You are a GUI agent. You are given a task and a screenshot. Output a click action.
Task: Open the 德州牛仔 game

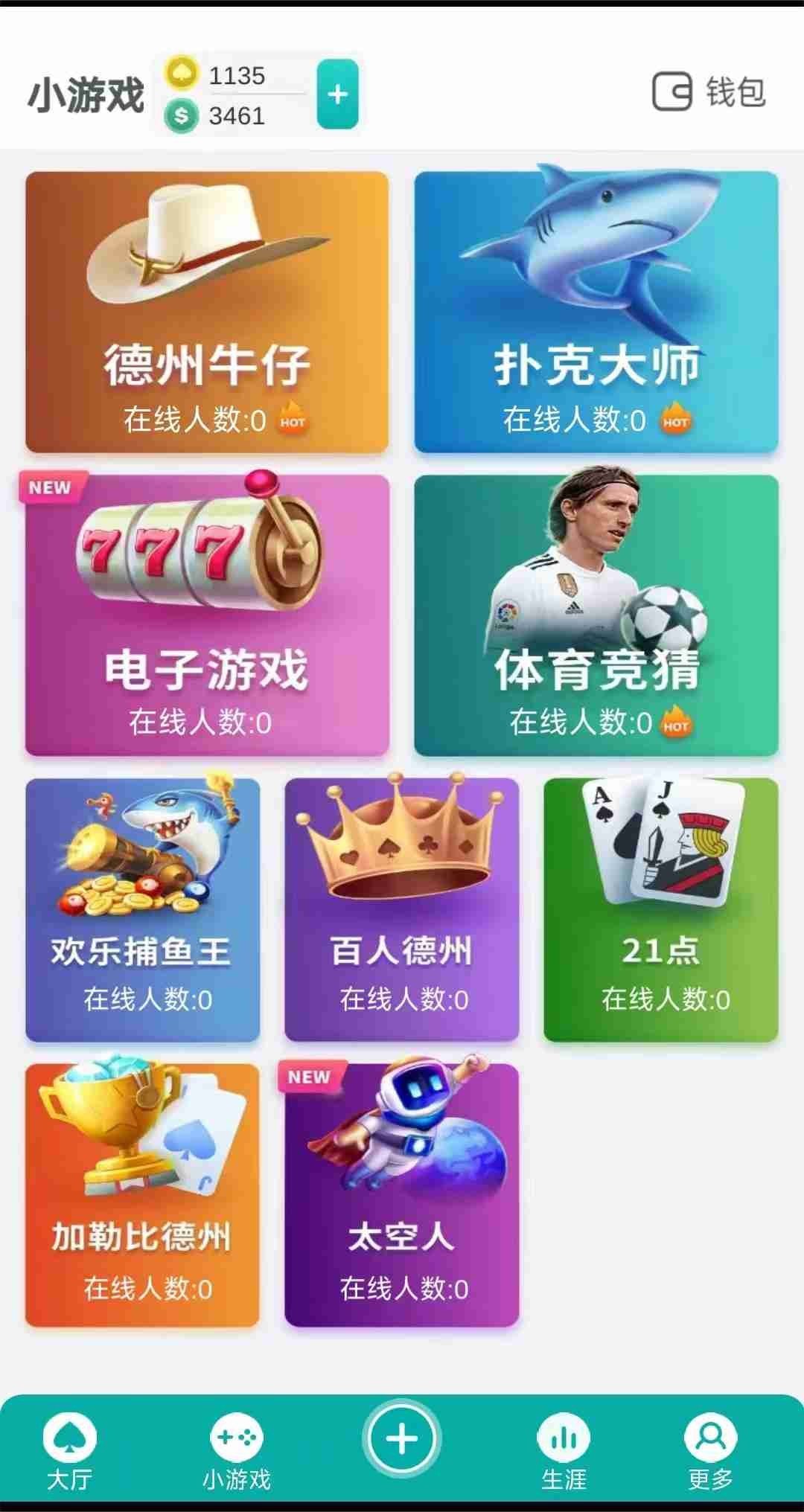pyautogui.click(x=207, y=313)
